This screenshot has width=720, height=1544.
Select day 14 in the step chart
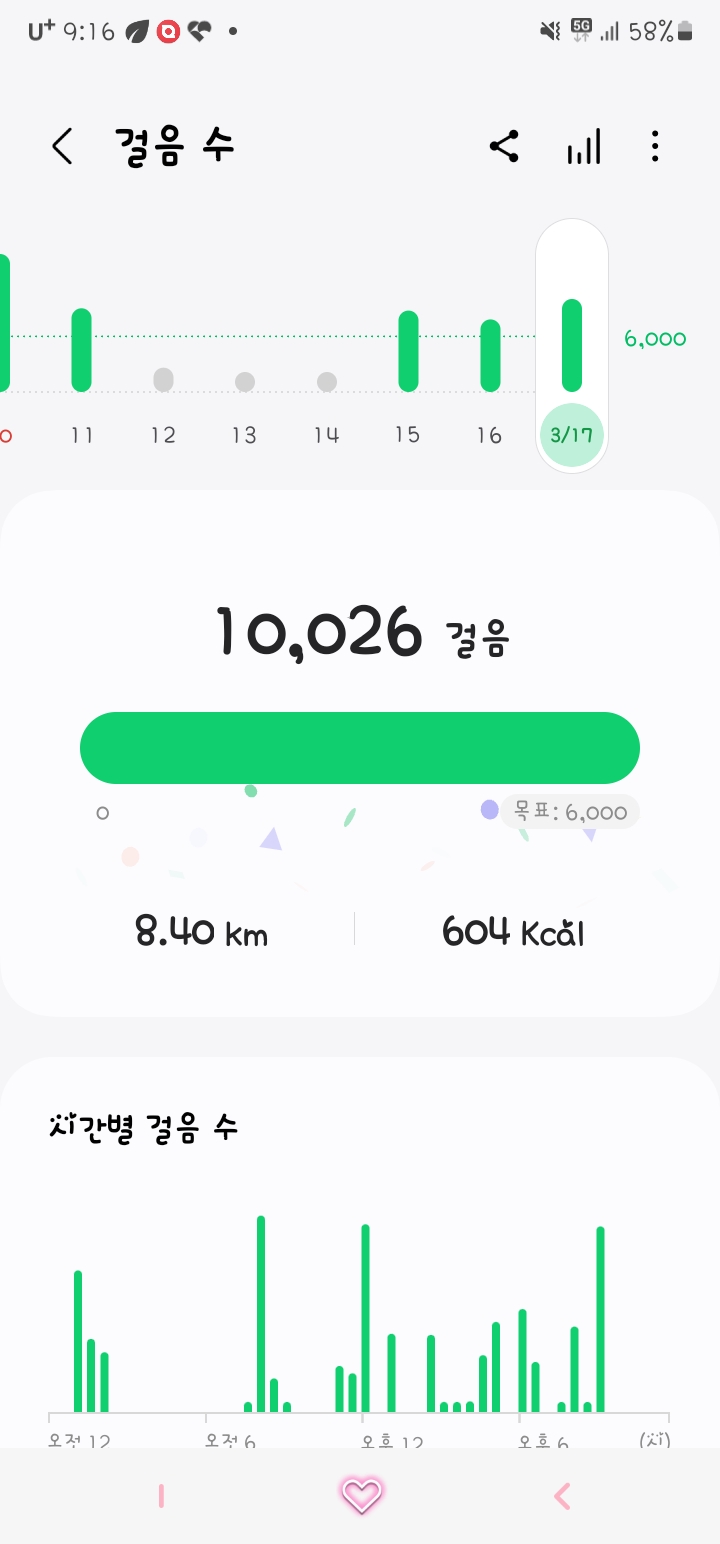(327, 382)
